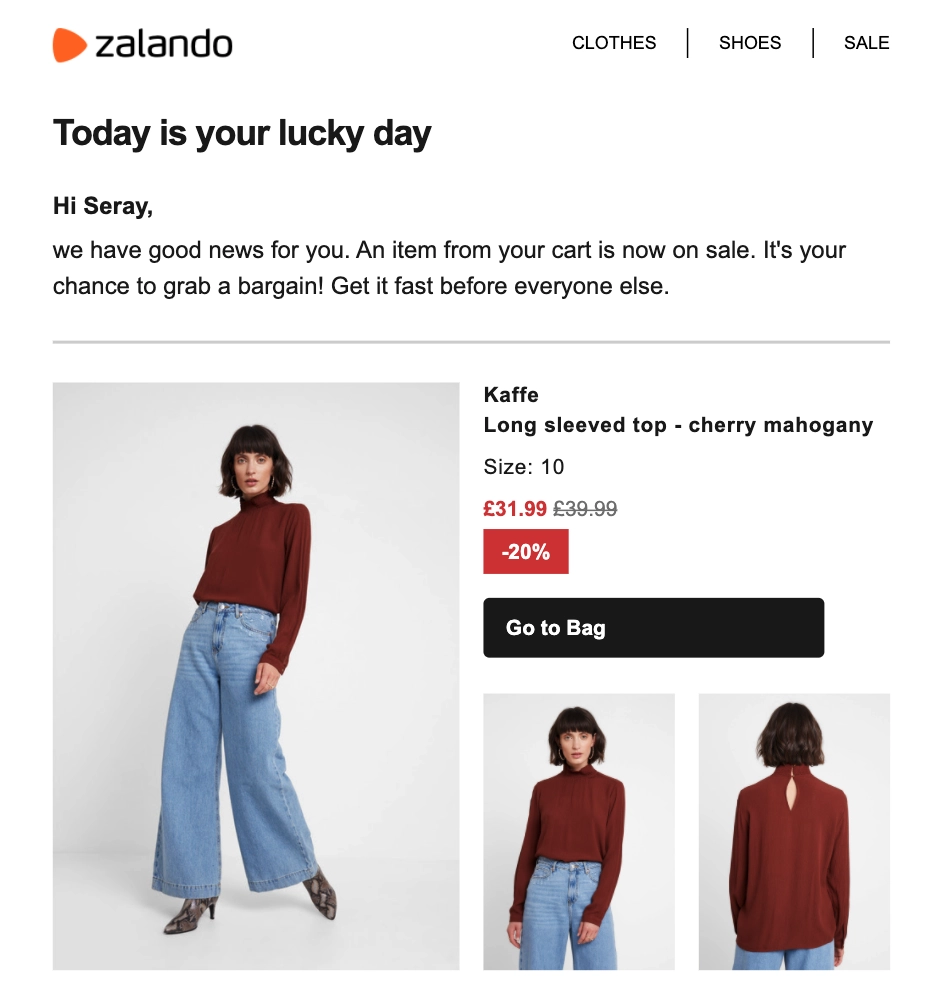Open the Kaffe long sleeved top title
941x1001 pixels.
coord(678,425)
